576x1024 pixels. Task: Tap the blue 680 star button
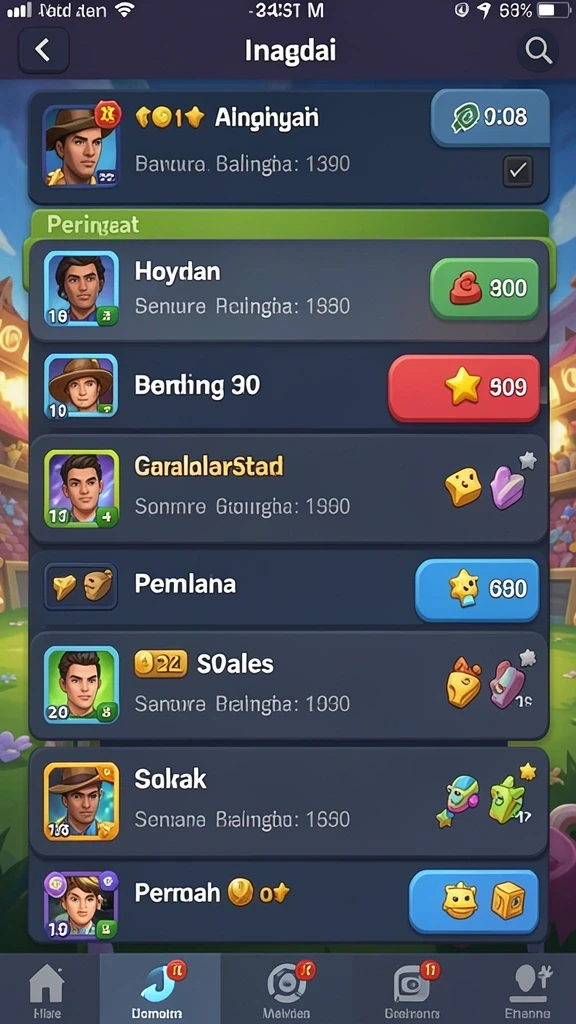coord(477,590)
